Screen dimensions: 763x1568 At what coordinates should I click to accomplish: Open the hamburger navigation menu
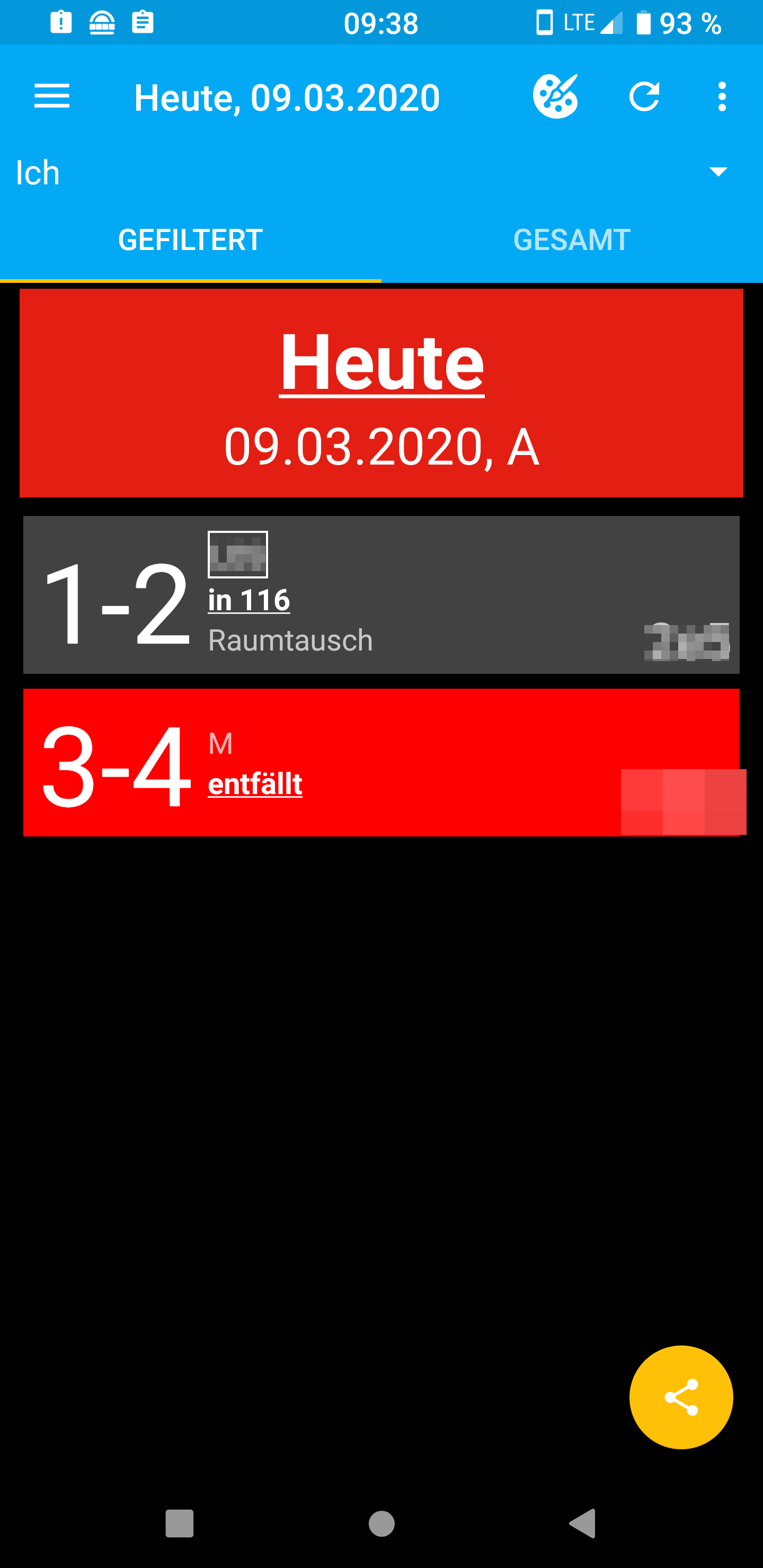pyautogui.click(x=52, y=97)
